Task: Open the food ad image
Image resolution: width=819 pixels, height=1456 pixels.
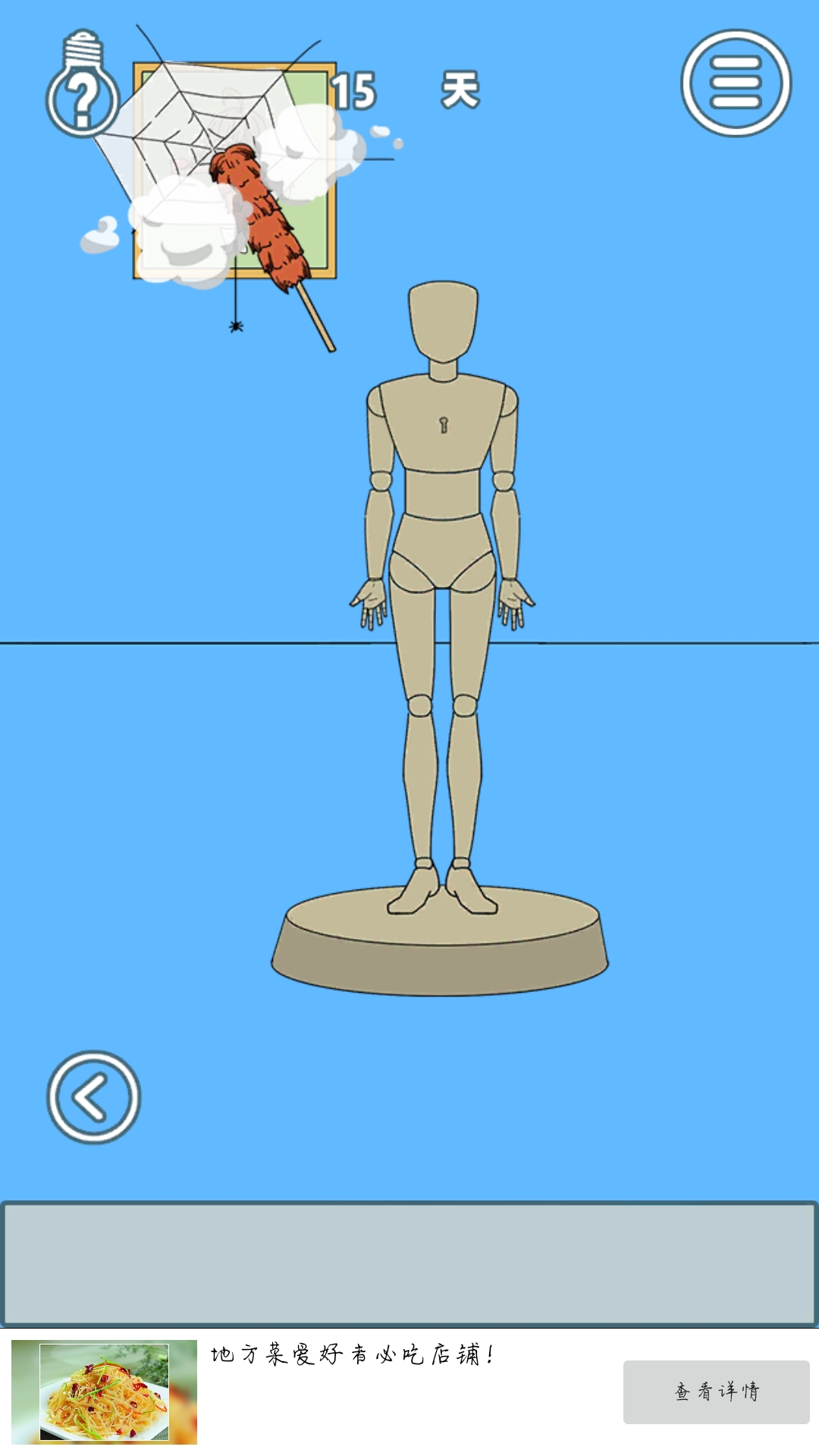Action: click(104, 1392)
